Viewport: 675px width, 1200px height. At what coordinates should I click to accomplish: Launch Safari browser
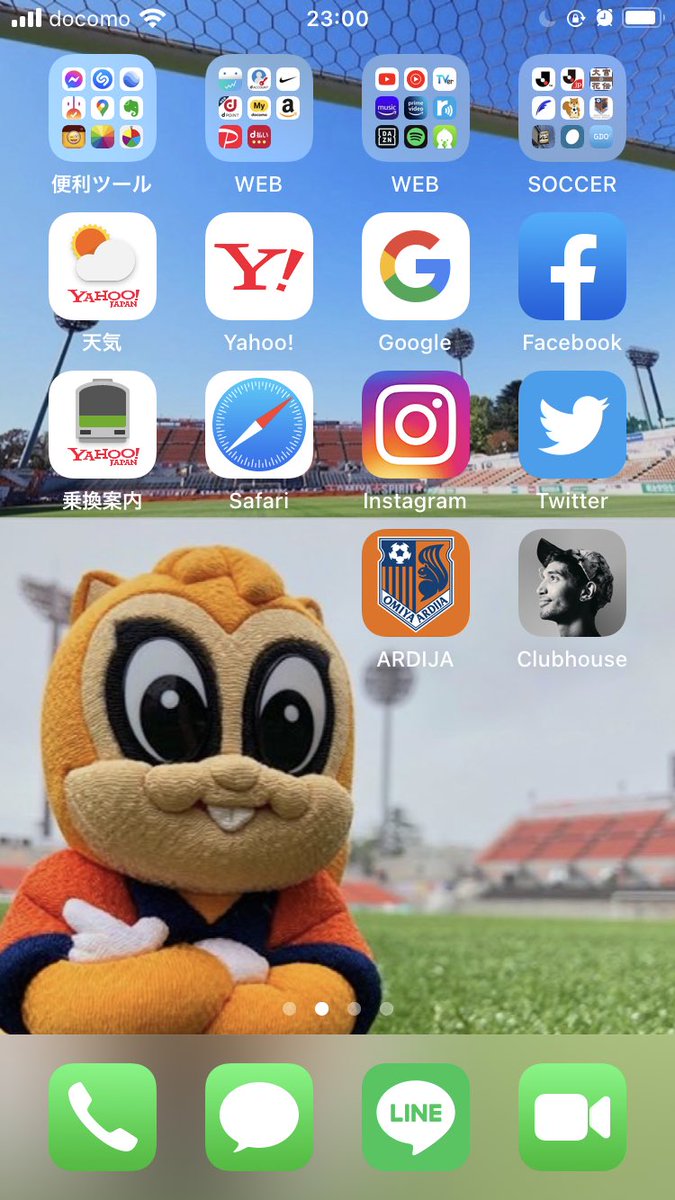[259, 424]
